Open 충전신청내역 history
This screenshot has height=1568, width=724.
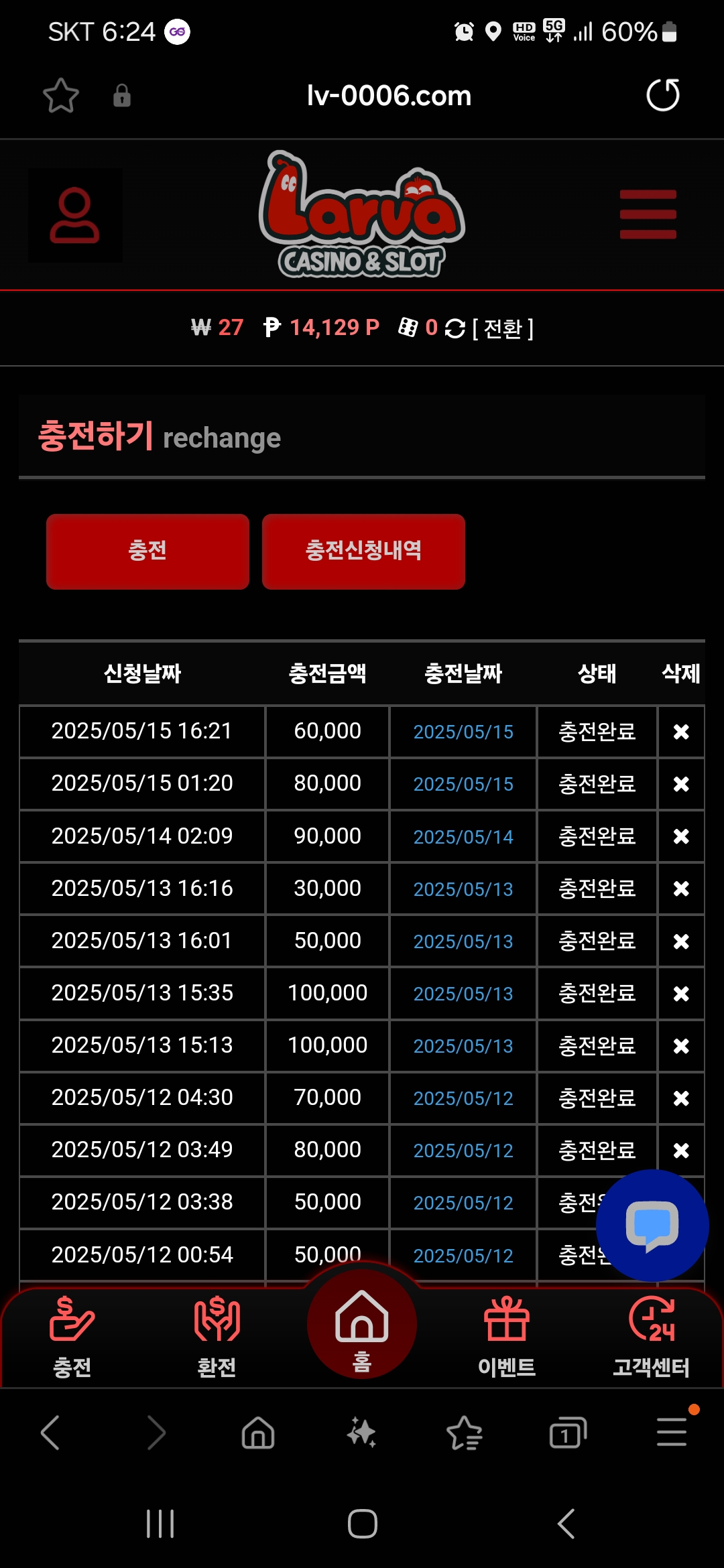[363, 551]
